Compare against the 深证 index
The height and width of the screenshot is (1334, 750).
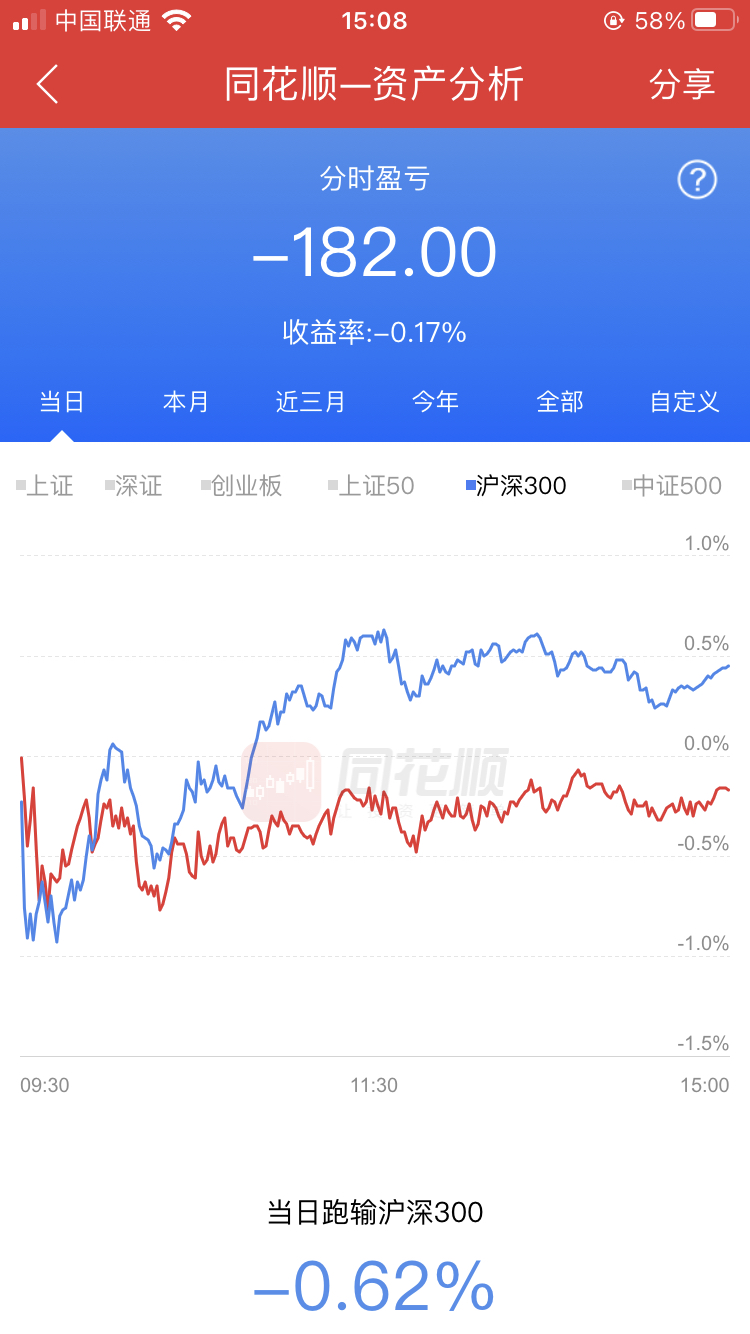[x=135, y=486]
